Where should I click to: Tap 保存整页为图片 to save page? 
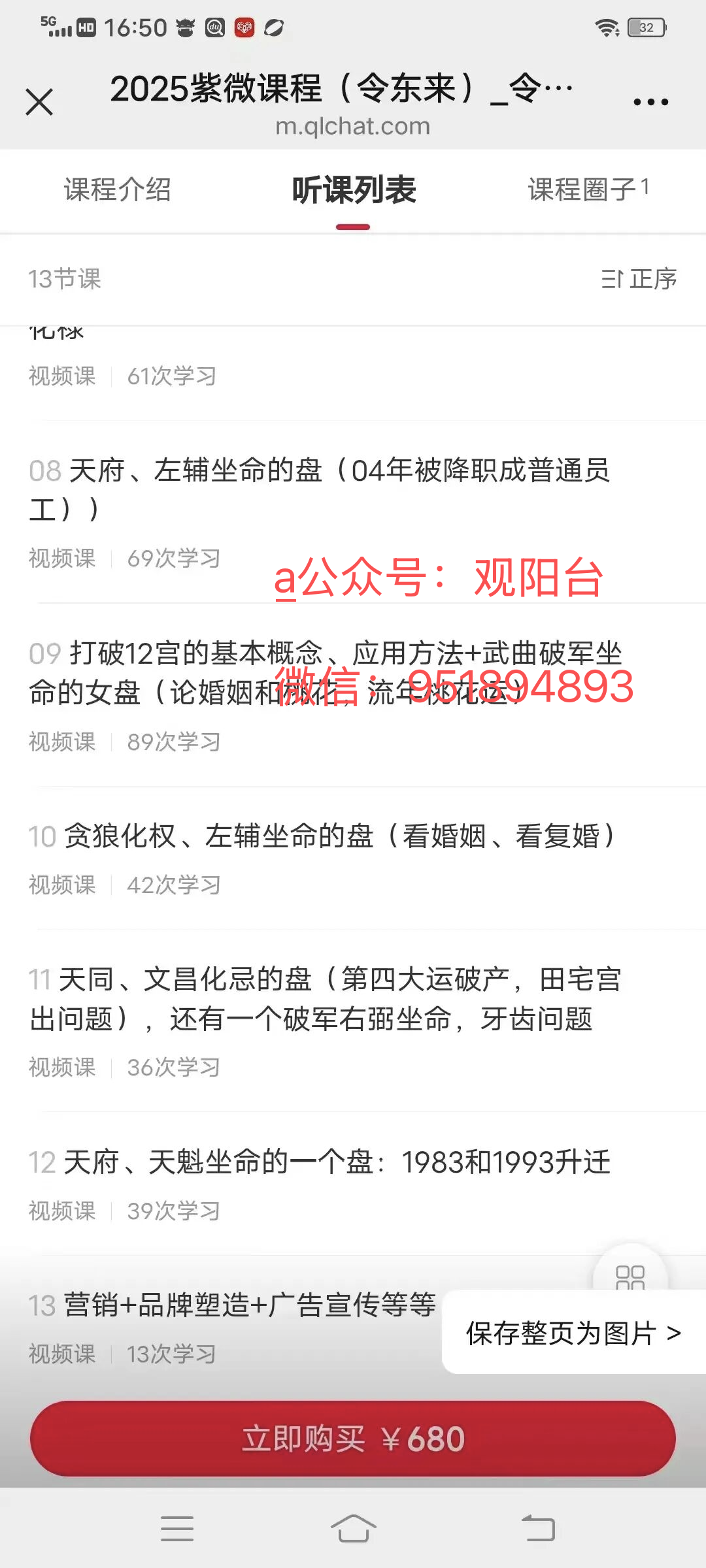point(573,1333)
